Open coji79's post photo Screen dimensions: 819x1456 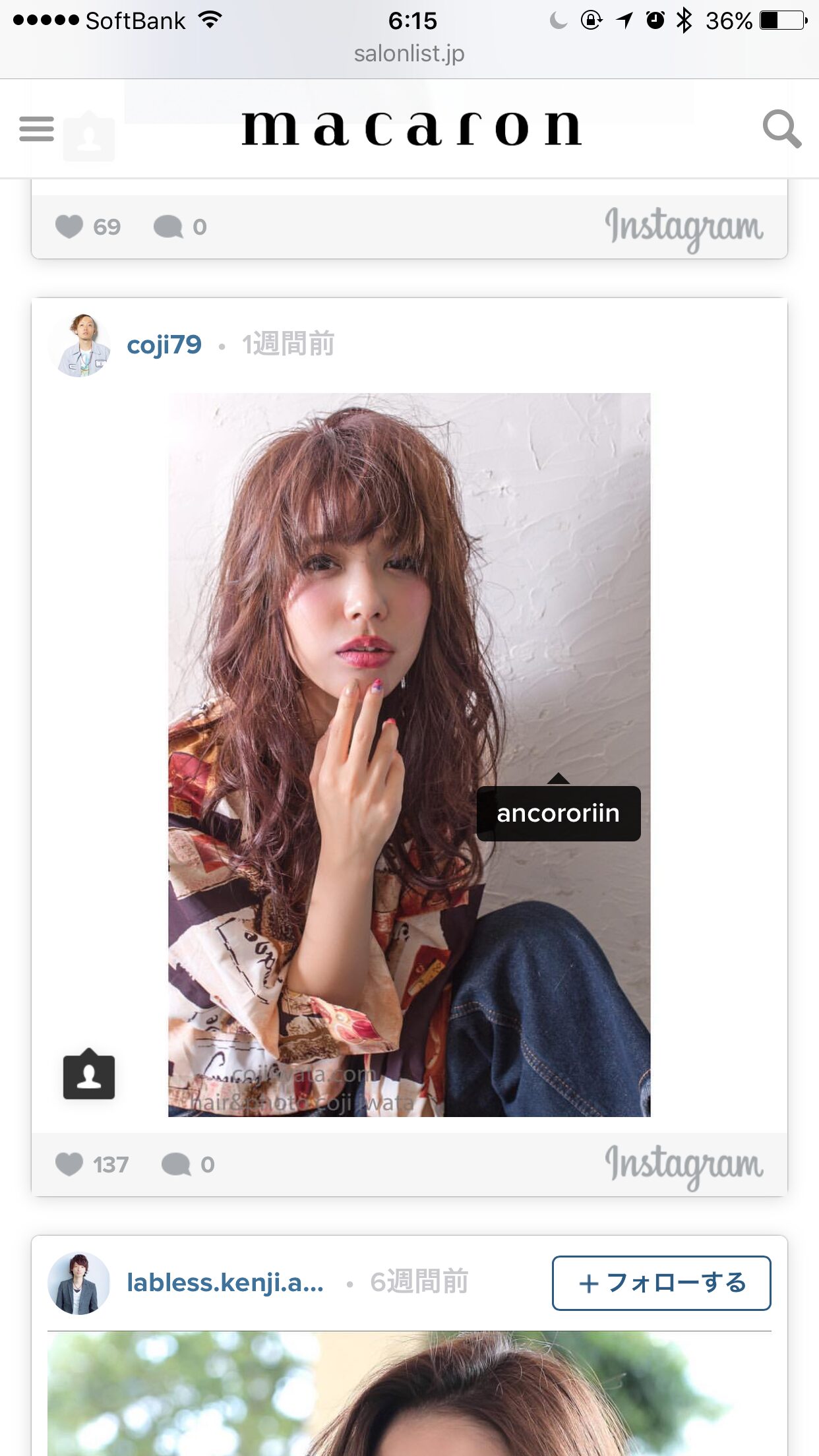click(x=409, y=755)
